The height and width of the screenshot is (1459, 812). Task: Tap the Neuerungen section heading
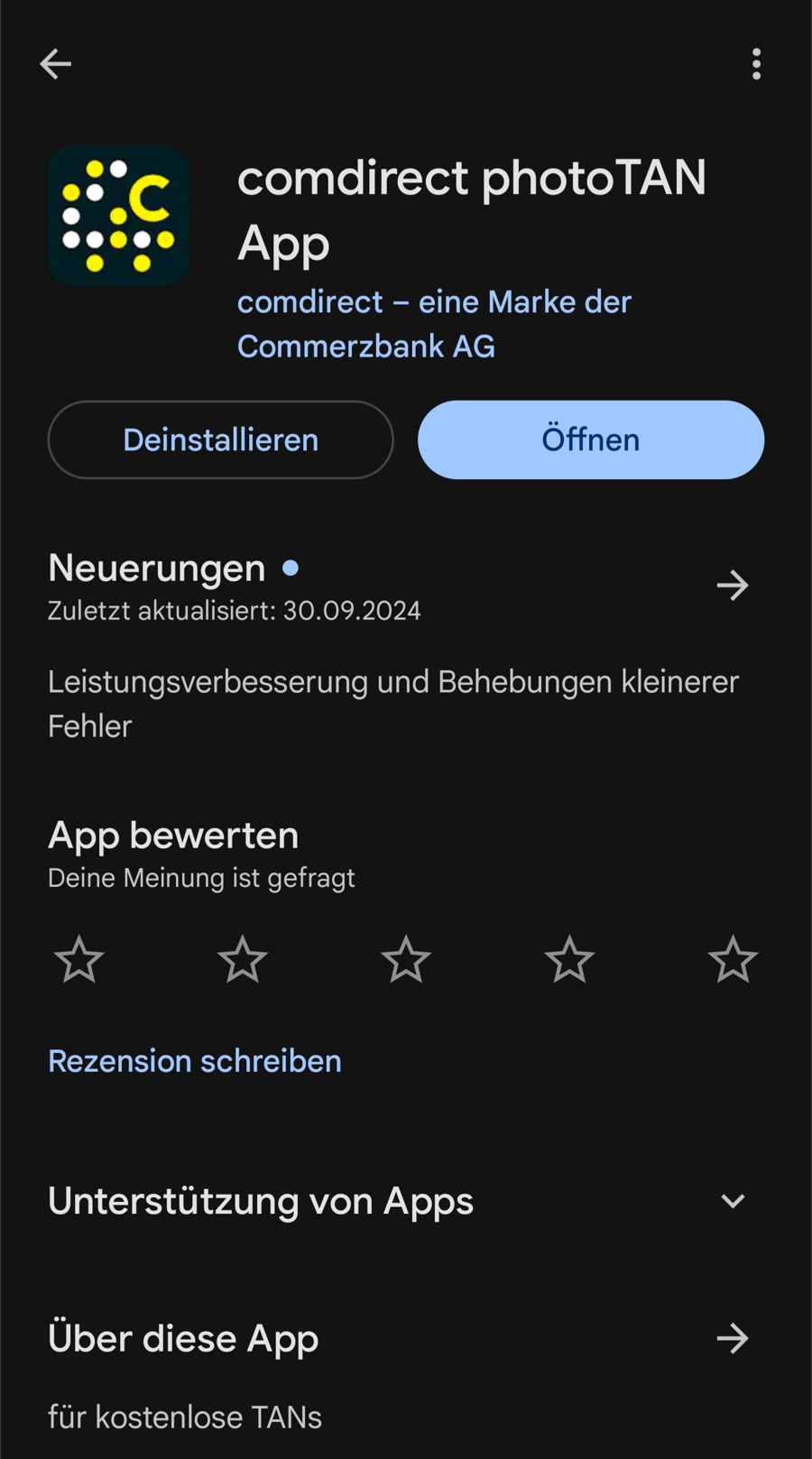pos(155,568)
